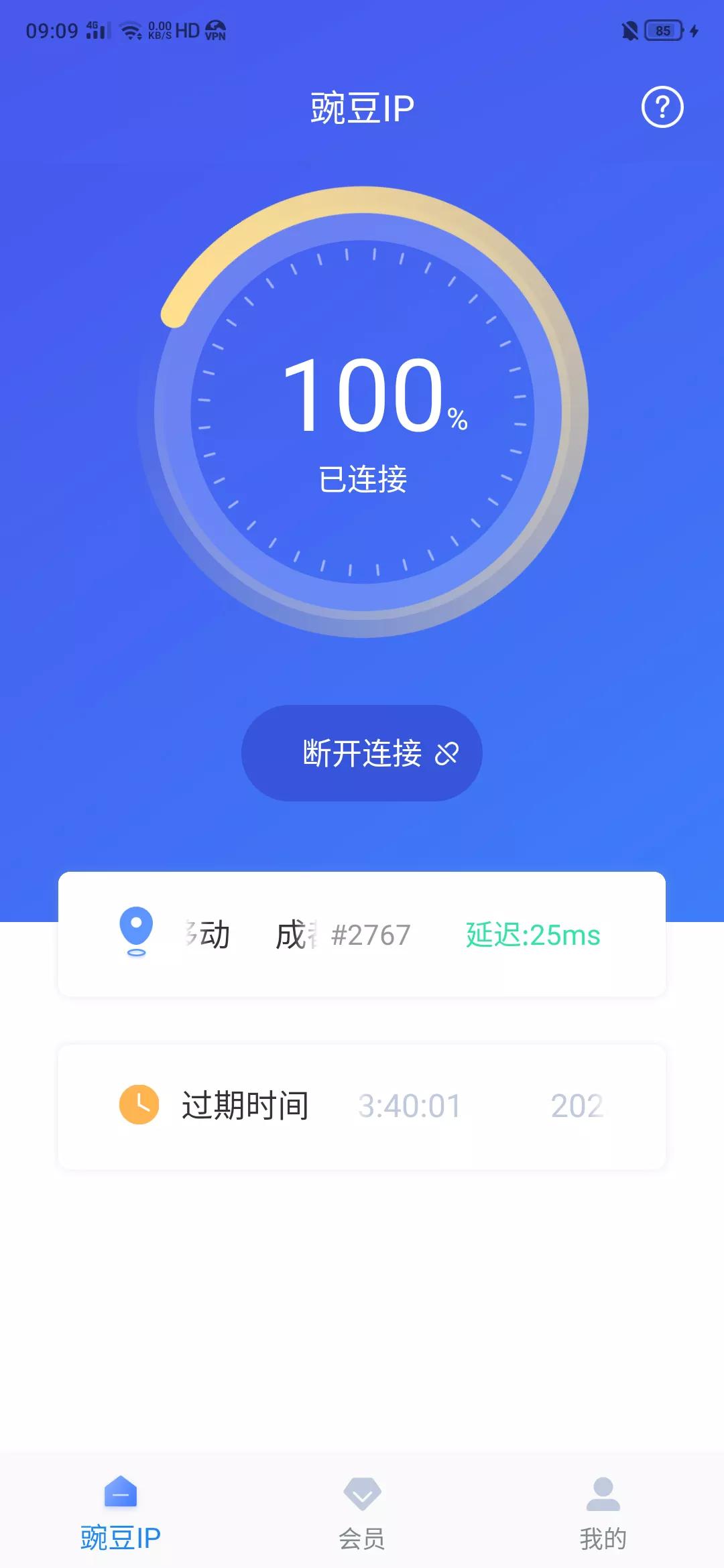
Task: Click the VPN status bar indicator
Action: (x=215, y=31)
